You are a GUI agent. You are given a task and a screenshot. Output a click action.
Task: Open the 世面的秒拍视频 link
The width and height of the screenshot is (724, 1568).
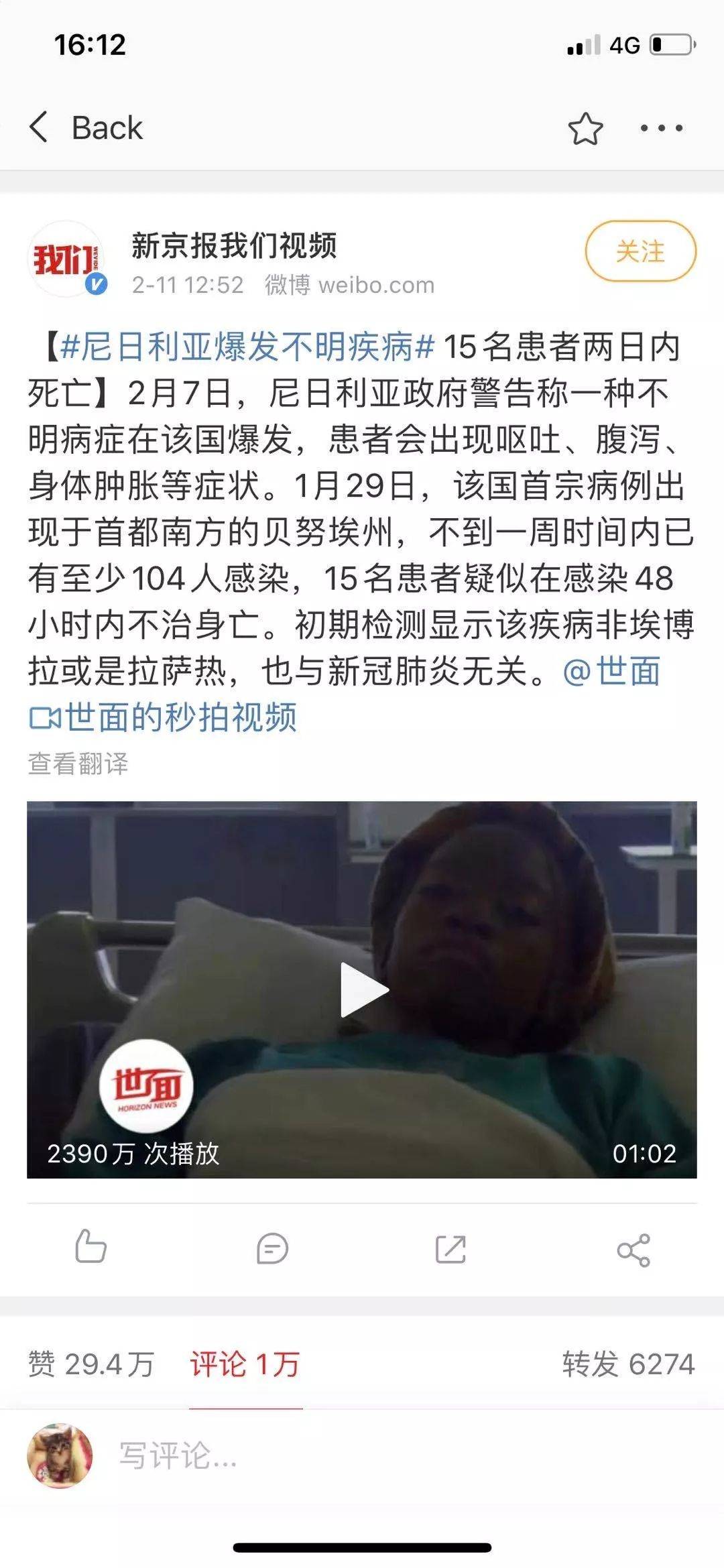[x=163, y=717]
